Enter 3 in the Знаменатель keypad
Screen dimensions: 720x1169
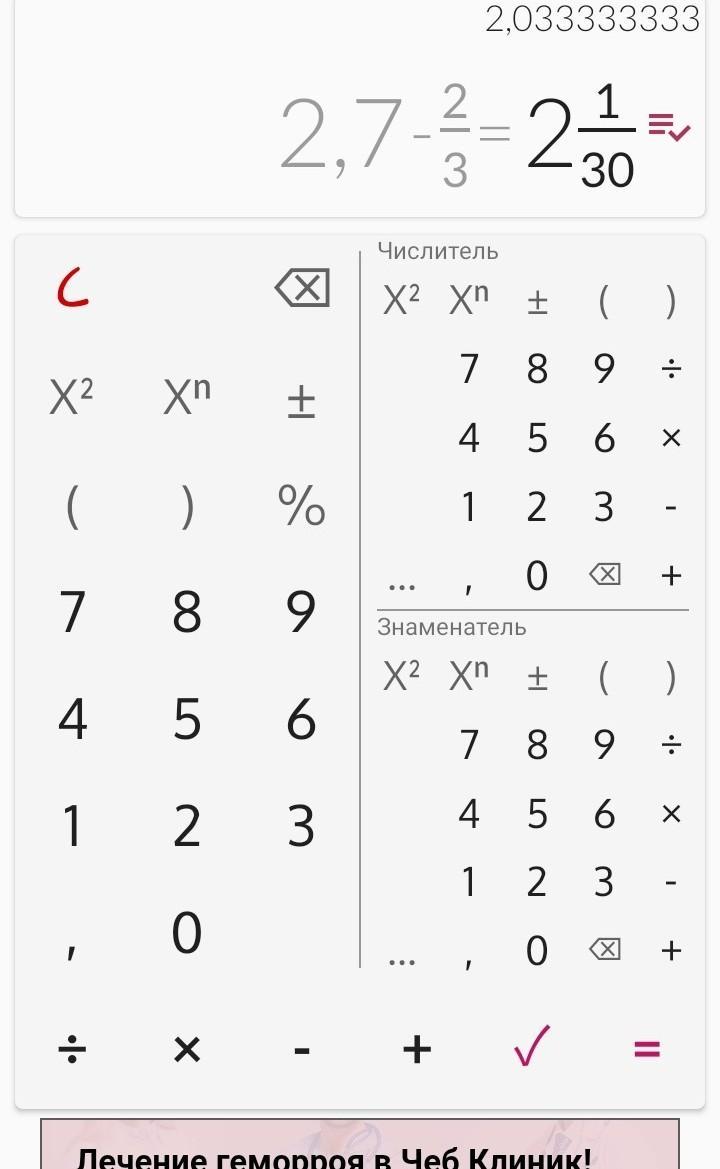(604, 882)
